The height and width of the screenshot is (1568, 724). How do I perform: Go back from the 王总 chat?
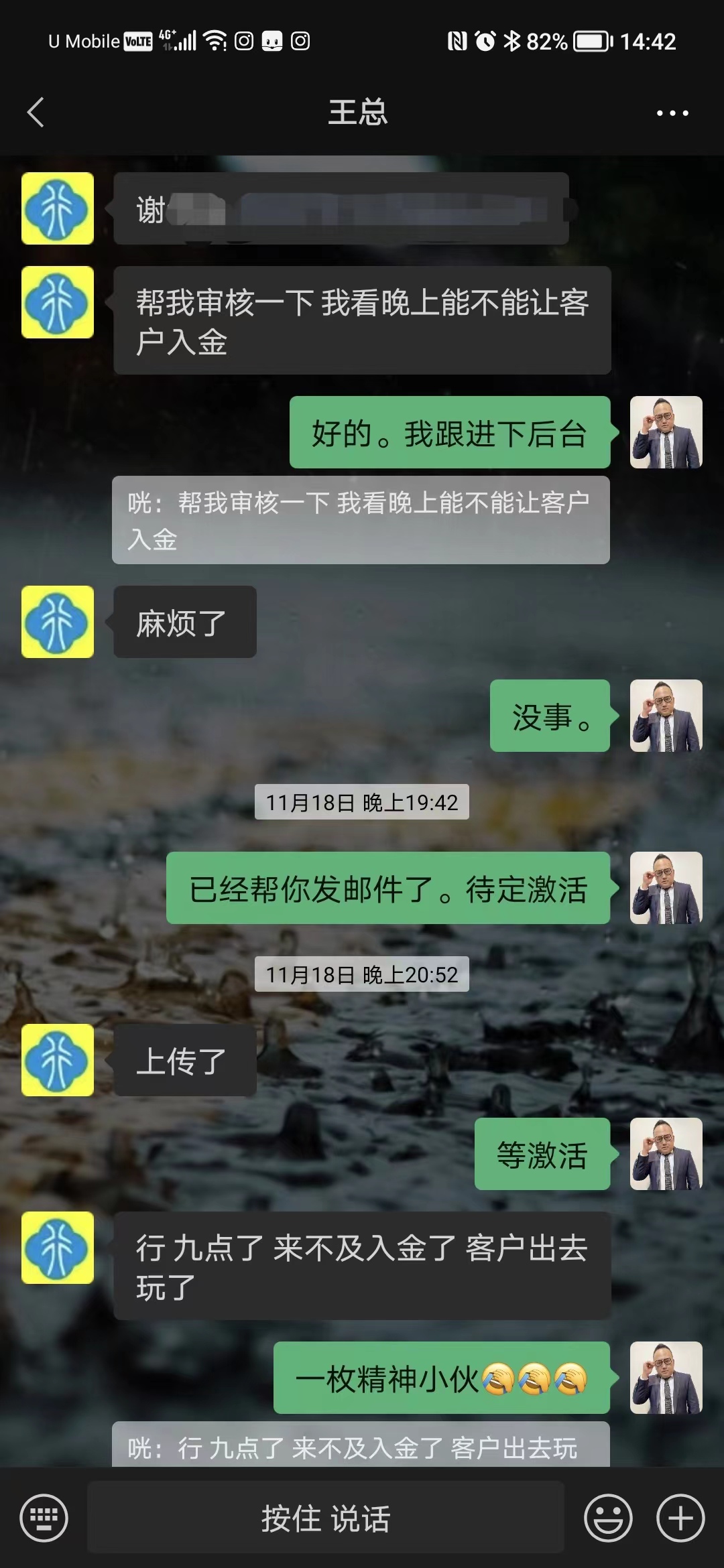point(36,112)
